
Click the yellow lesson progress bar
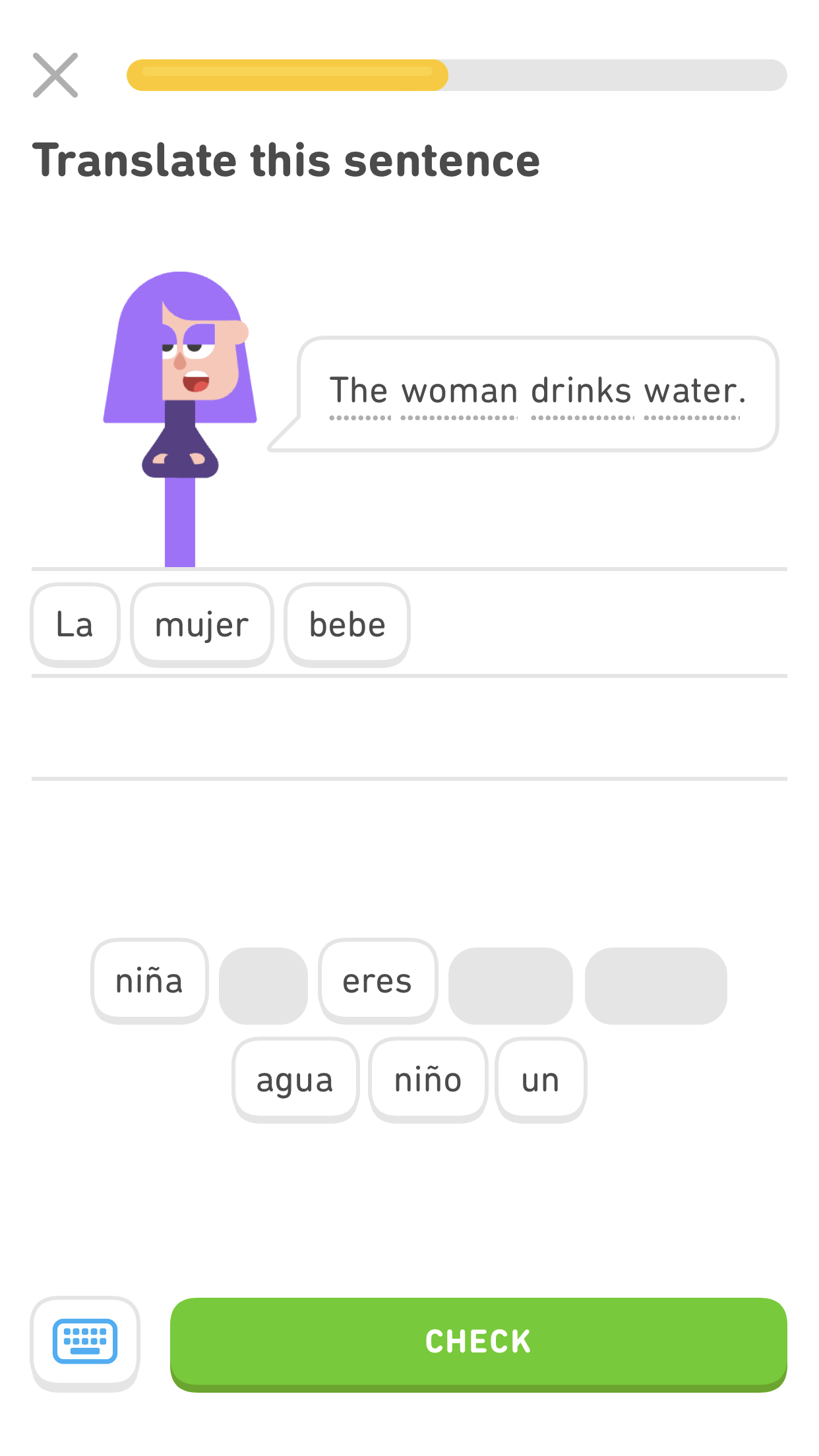(x=287, y=75)
